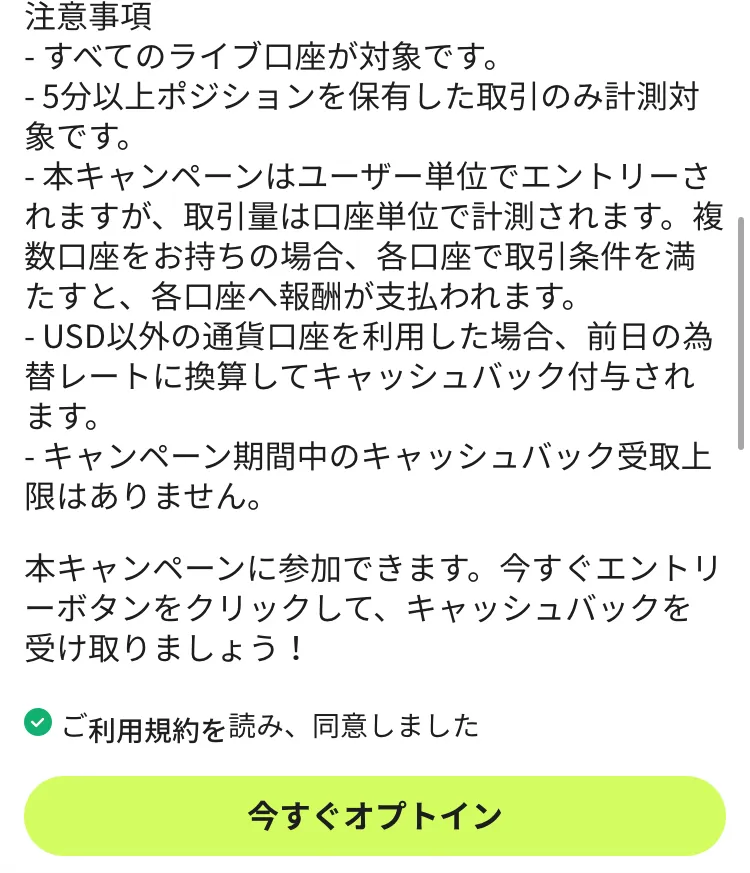750x873 pixels.
Task: Tap 今すぐオプトイン to join the campaign
Action: 375,815
